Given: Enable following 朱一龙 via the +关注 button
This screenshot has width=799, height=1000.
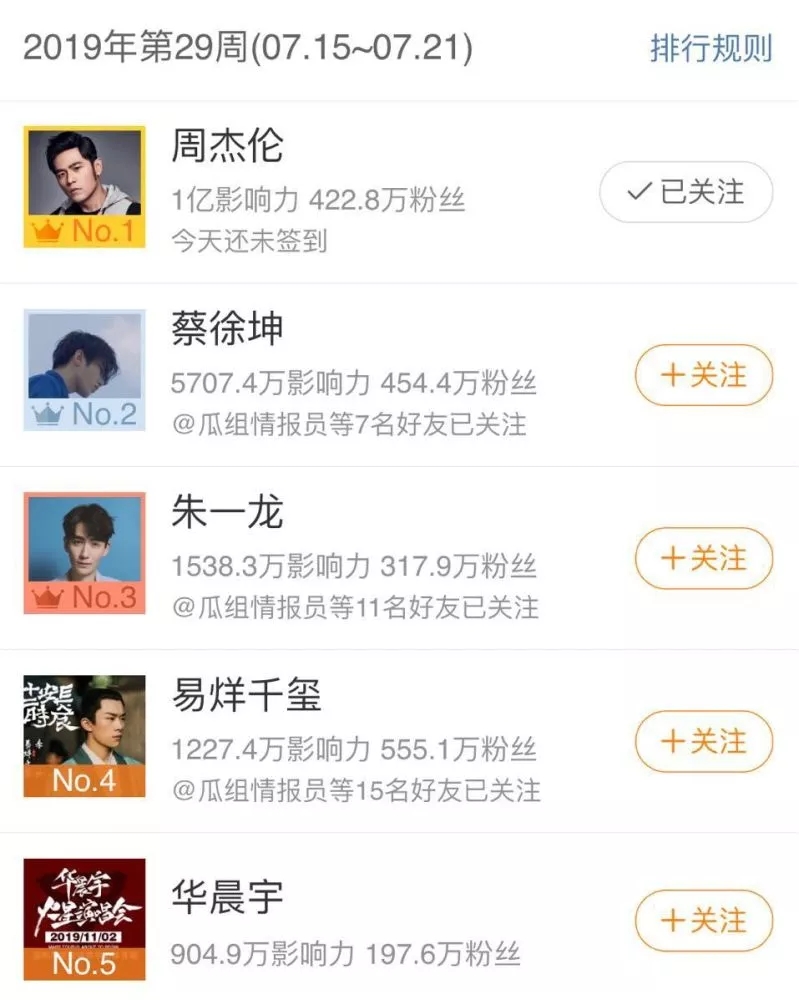Looking at the screenshot, I should point(702,559).
